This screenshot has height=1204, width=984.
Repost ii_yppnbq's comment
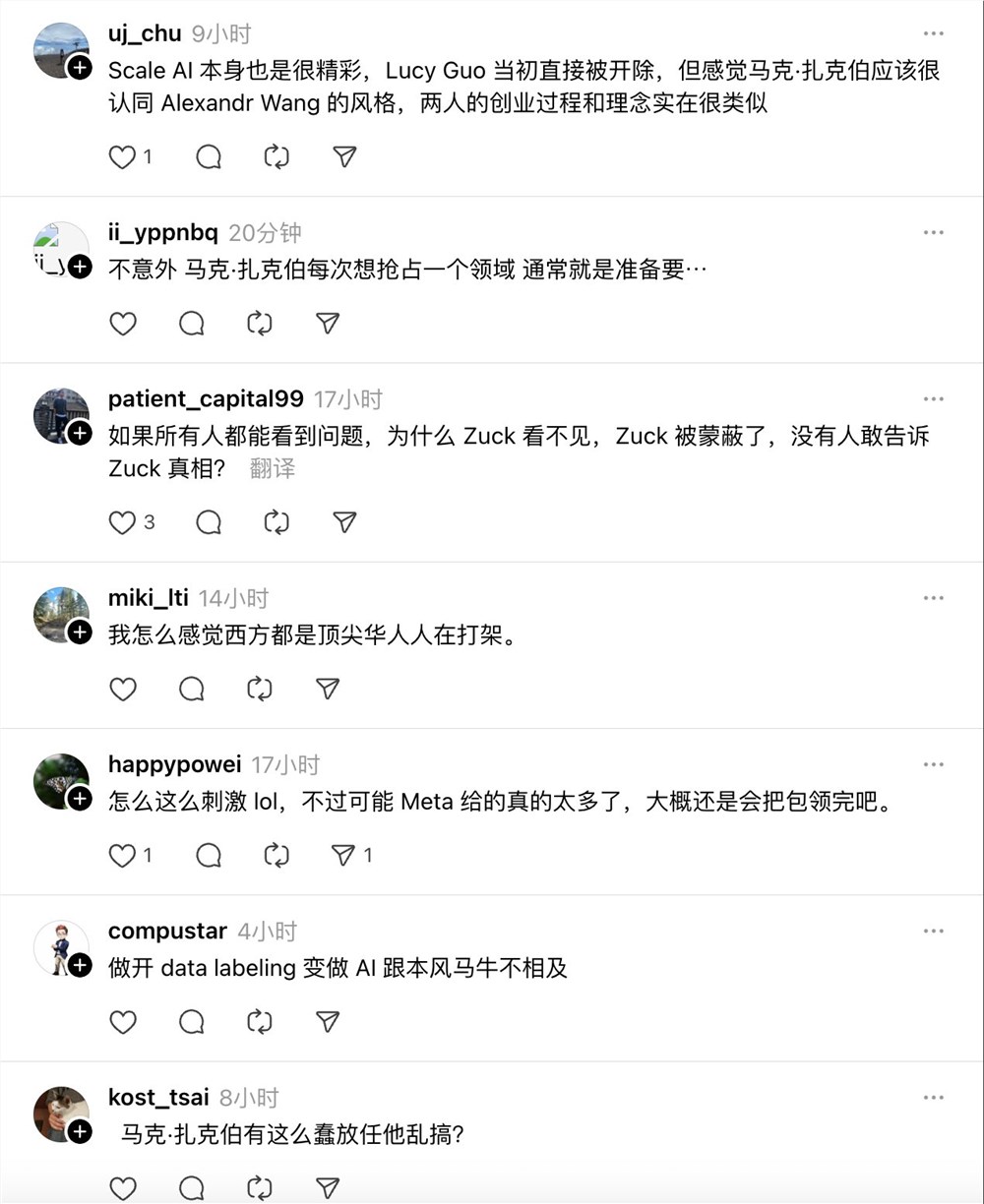click(x=260, y=324)
